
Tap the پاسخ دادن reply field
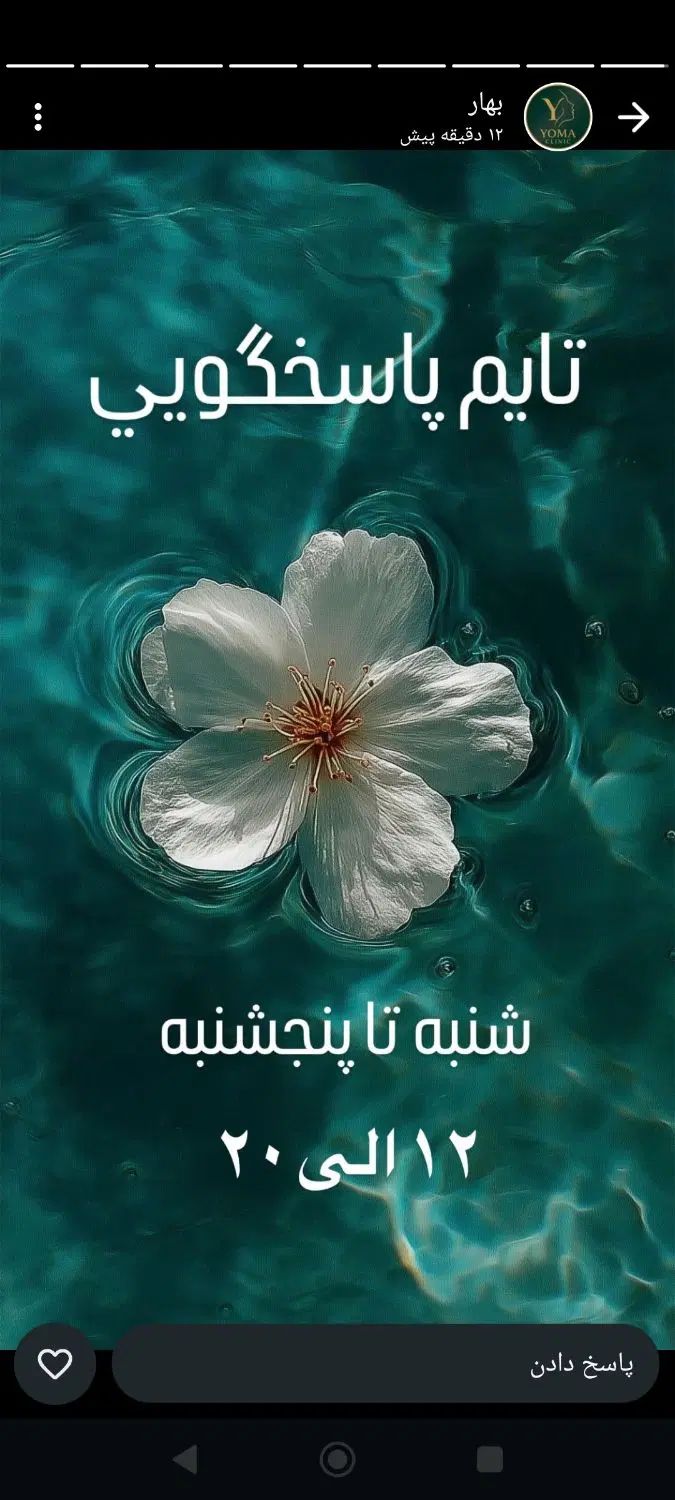[x=385, y=1365]
